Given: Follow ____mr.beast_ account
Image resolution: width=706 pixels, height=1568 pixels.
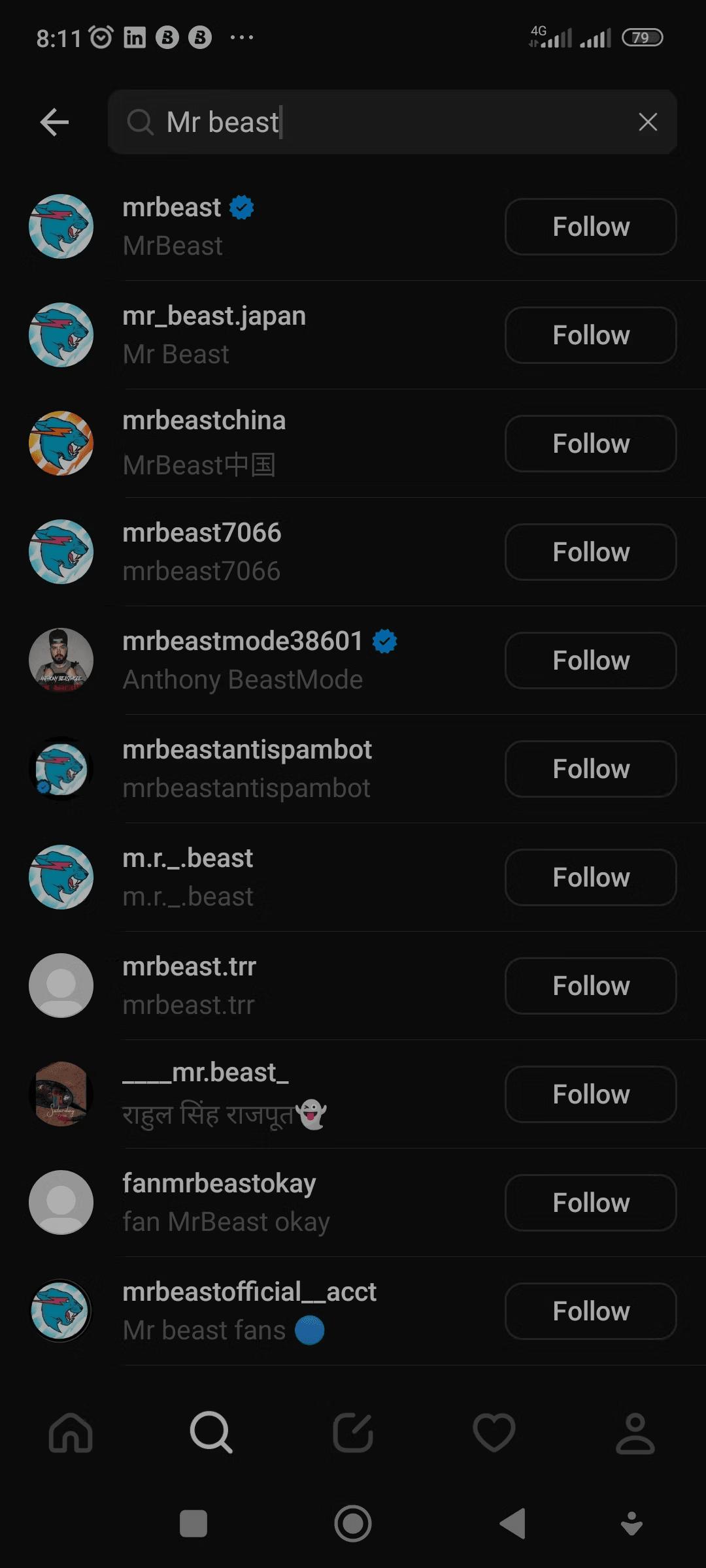Looking at the screenshot, I should [590, 1094].
